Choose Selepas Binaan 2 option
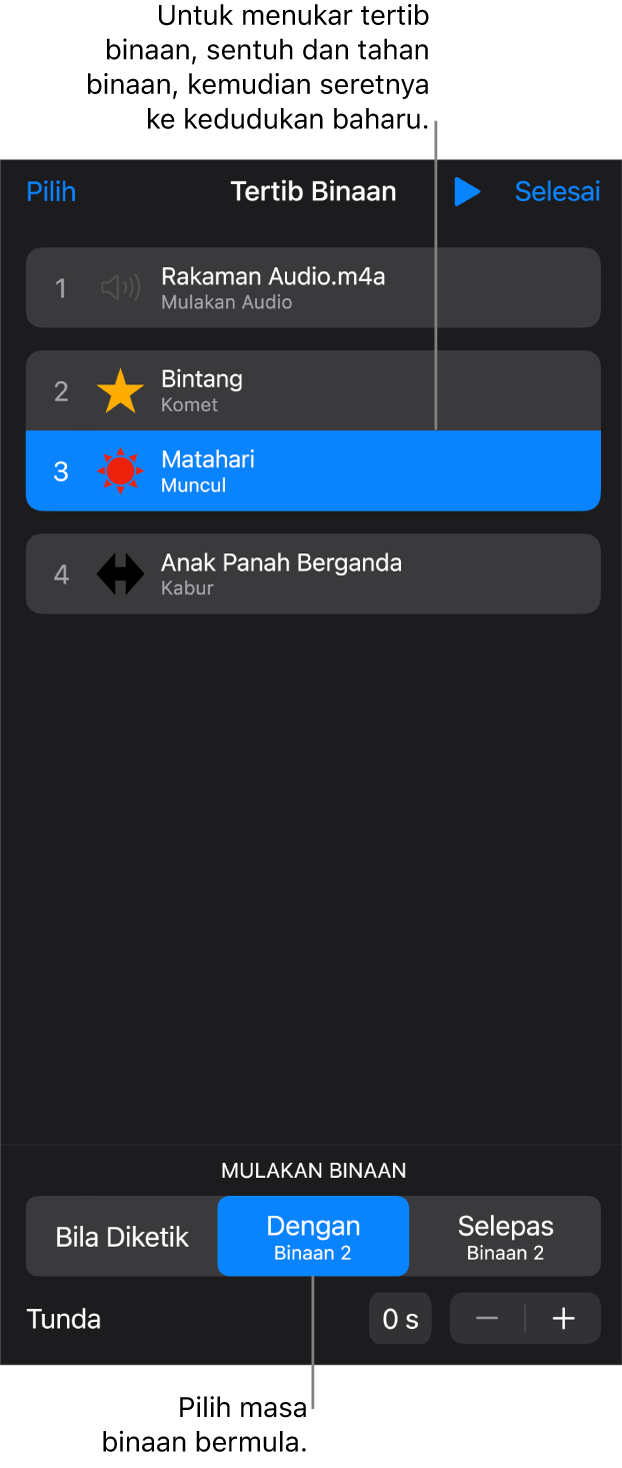Screen dimensions: 622x1468 point(505,1237)
